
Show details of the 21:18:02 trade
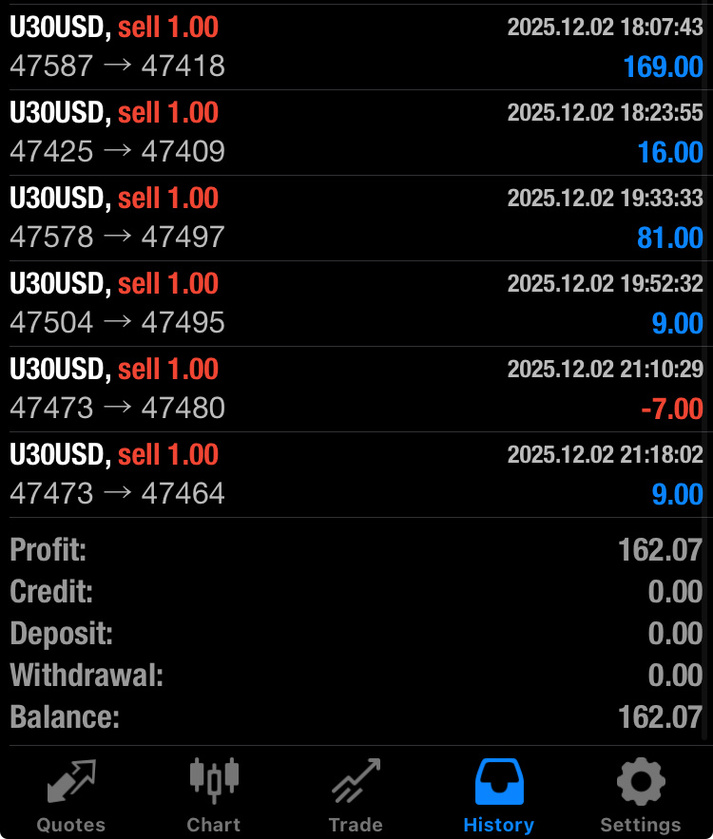[356, 475]
